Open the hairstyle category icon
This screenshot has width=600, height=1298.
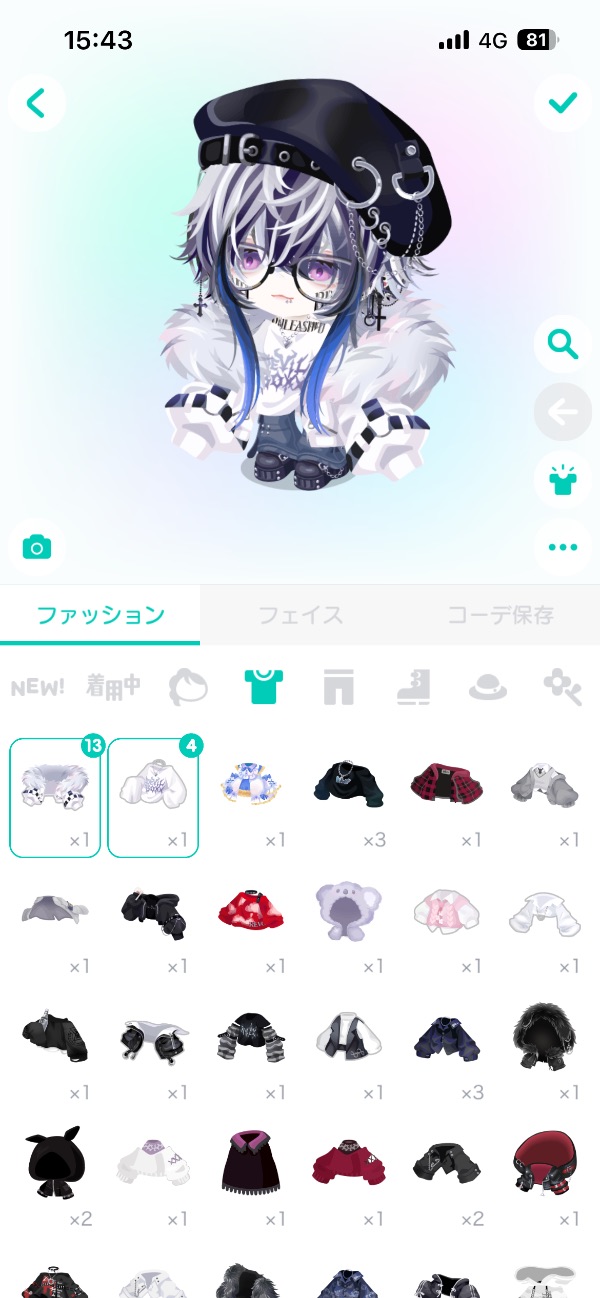point(188,687)
